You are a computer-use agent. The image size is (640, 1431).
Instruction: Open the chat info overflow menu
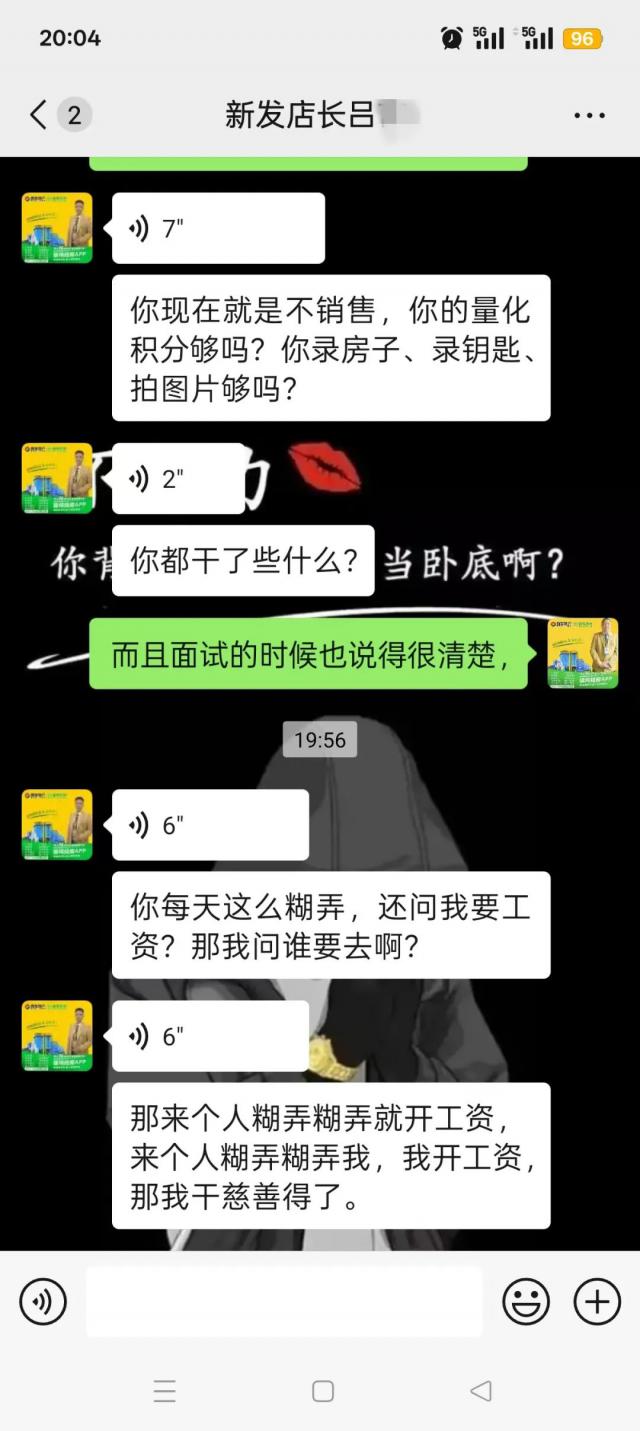(x=589, y=116)
